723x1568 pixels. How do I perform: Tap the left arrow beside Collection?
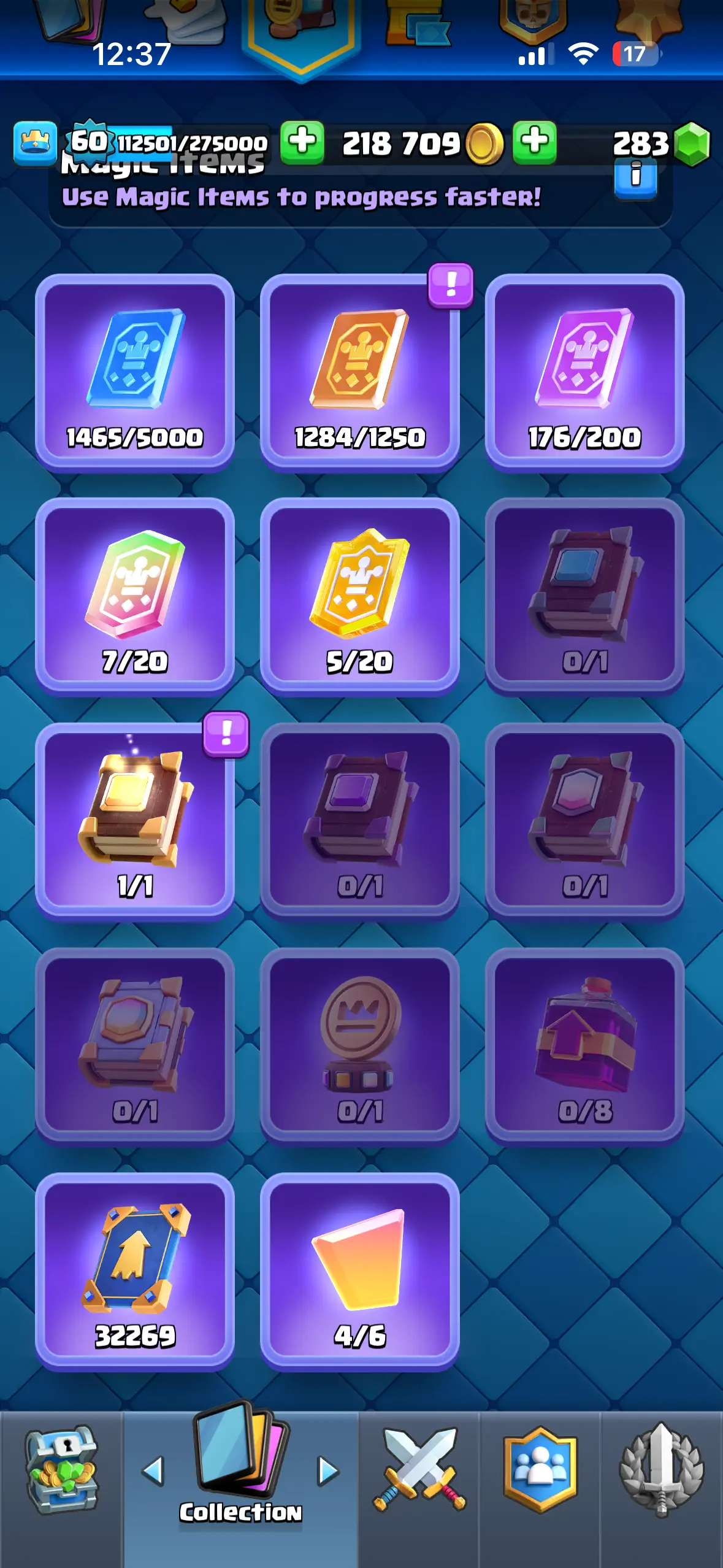pyautogui.click(x=153, y=1471)
